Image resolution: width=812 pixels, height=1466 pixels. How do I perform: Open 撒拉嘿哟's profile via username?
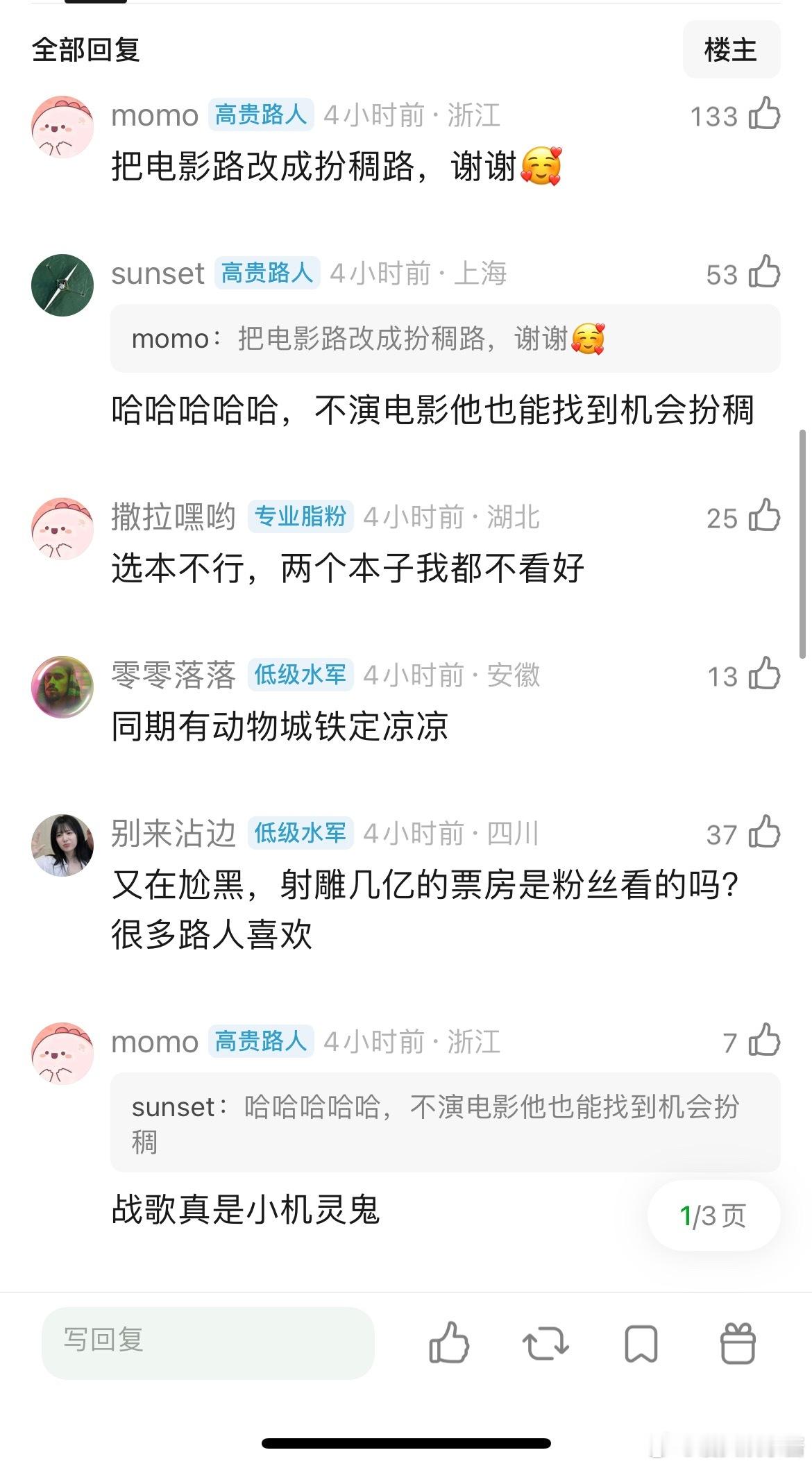click(173, 516)
